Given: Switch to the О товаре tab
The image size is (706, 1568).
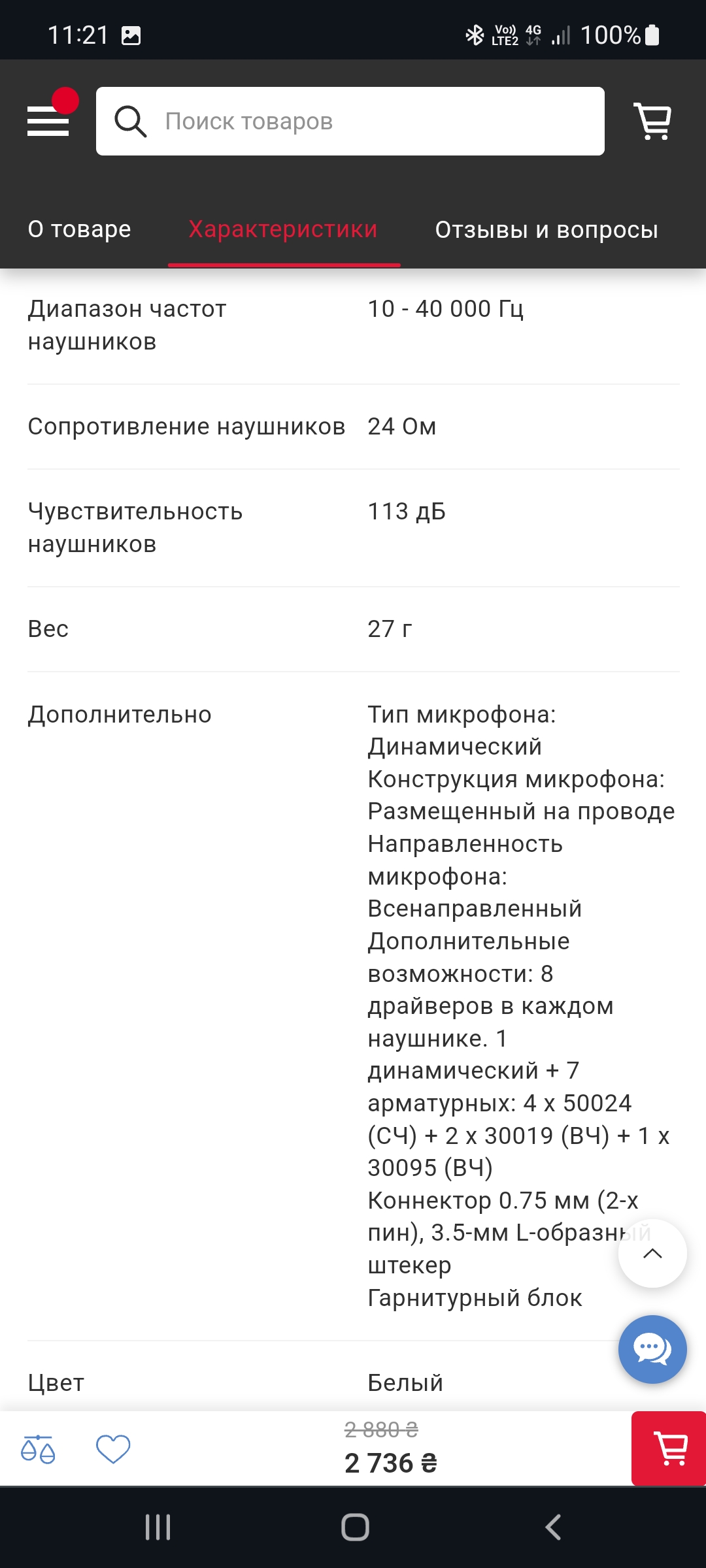Looking at the screenshot, I should [x=79, y=229].
